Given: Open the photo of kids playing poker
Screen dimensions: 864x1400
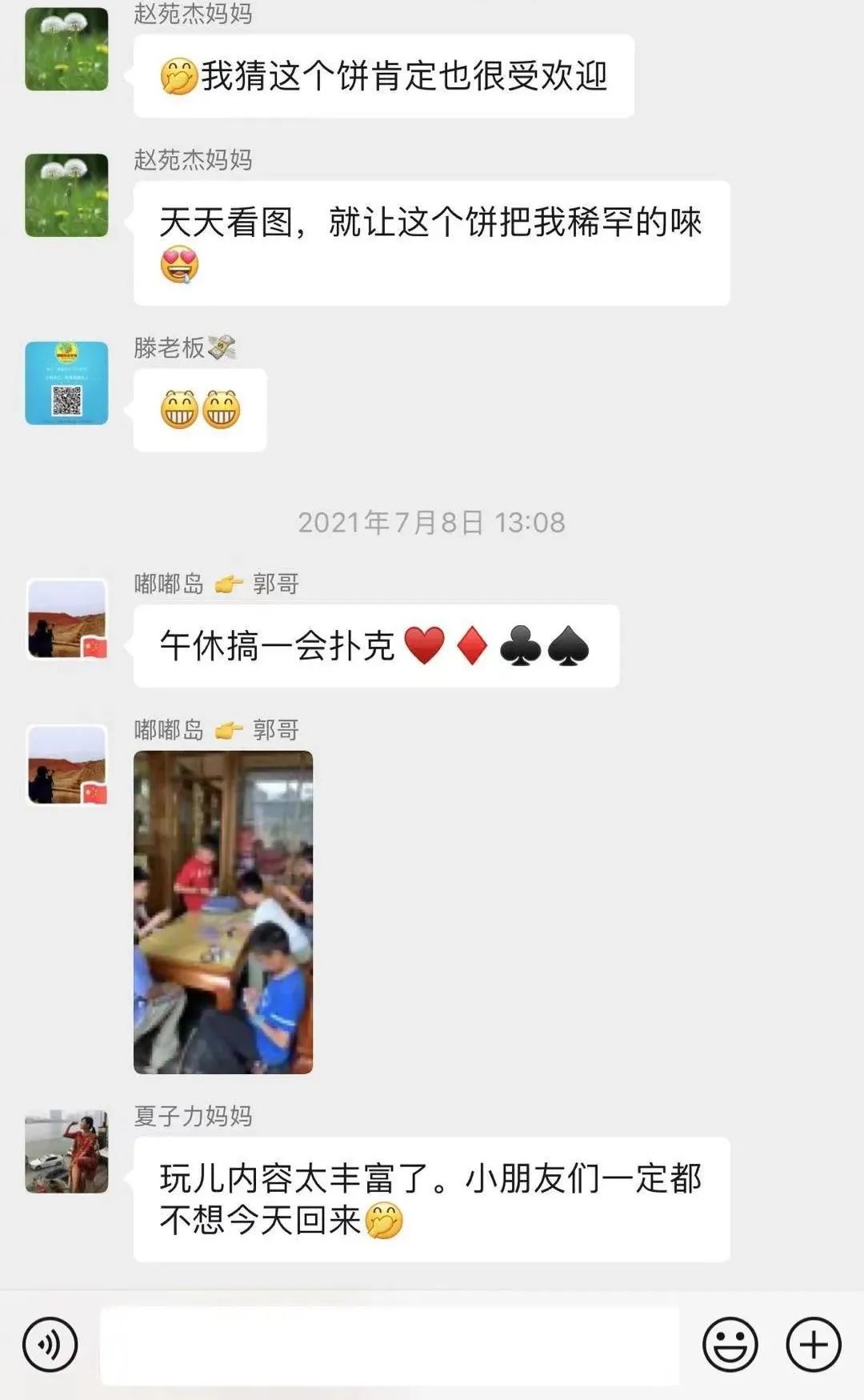Looking at the screenshot, I should pyautogui.click(x=223, y=912).
